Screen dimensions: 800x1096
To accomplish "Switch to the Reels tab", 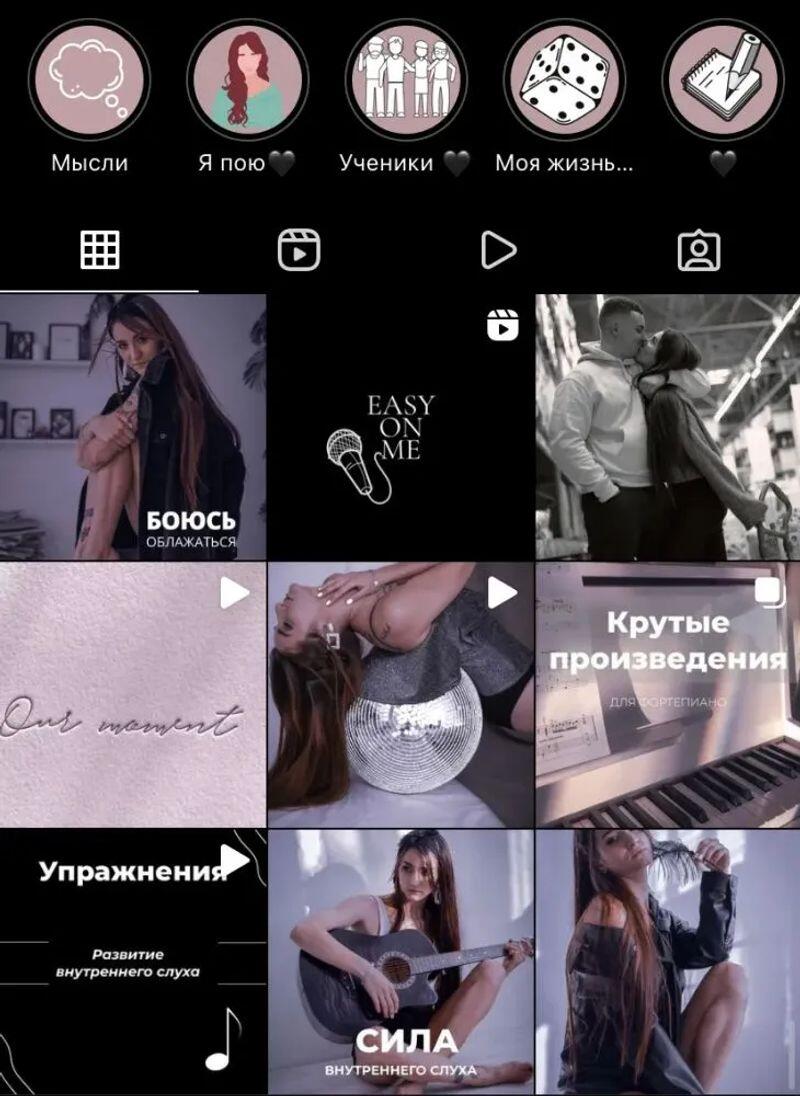I will click(x=299, y=250).
